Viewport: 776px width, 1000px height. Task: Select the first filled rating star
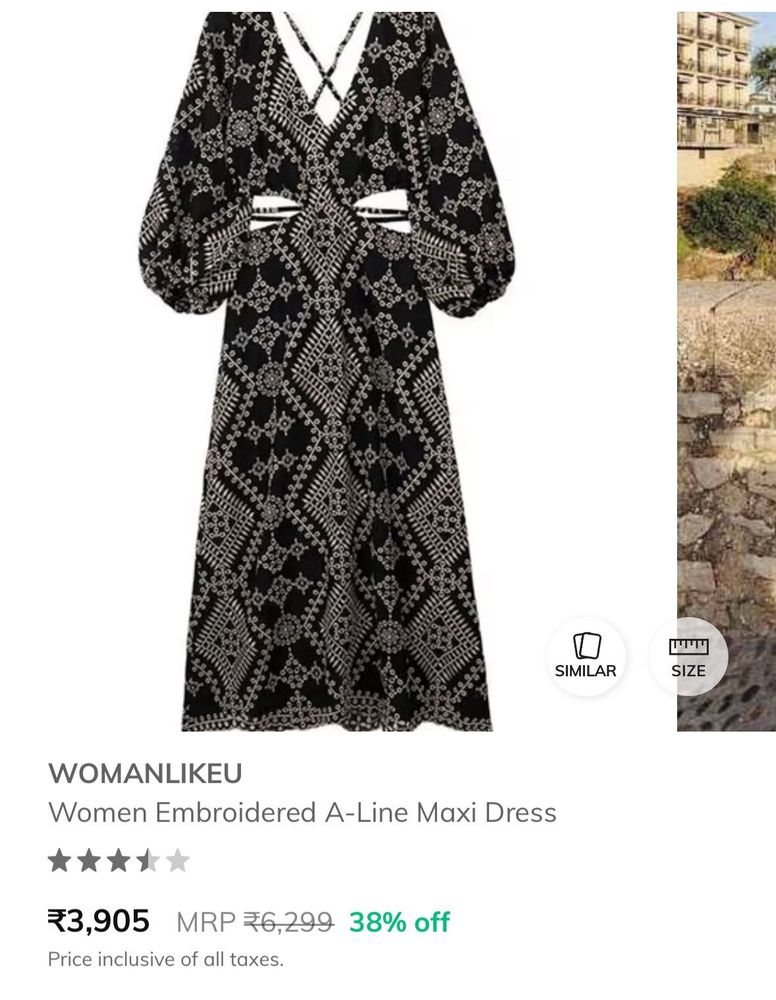(60, 858)
